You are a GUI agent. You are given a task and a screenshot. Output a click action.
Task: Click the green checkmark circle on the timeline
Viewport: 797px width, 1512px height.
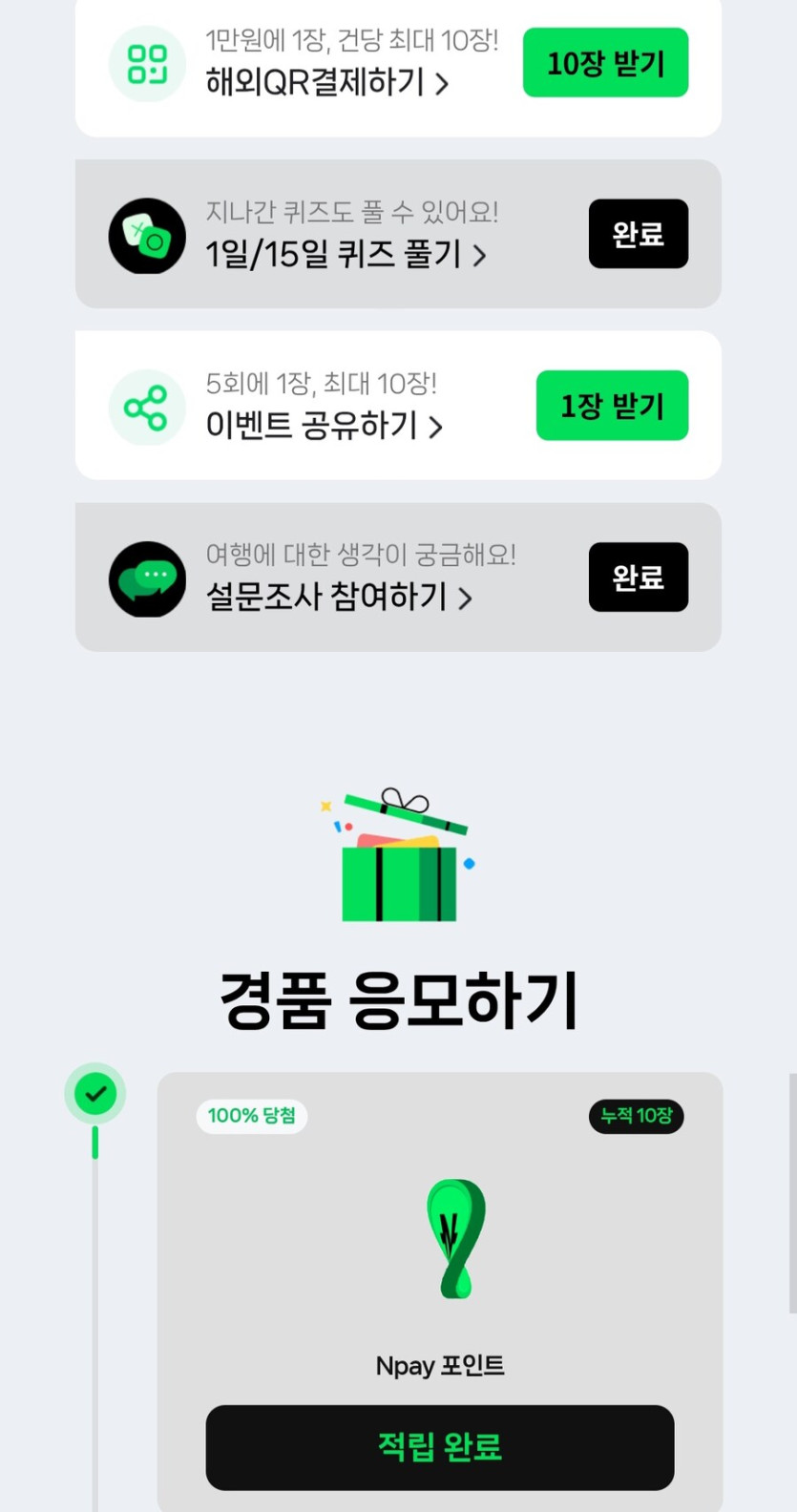(x=94, y=1093)
